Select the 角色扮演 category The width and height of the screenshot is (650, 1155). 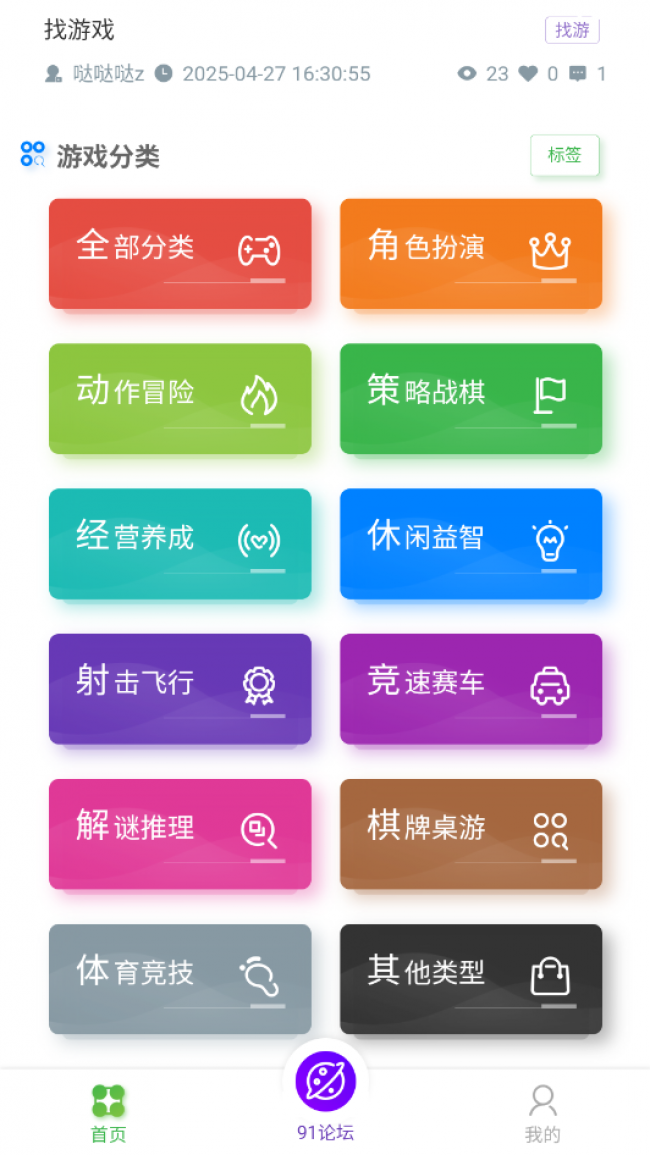[x=471, y=253]
